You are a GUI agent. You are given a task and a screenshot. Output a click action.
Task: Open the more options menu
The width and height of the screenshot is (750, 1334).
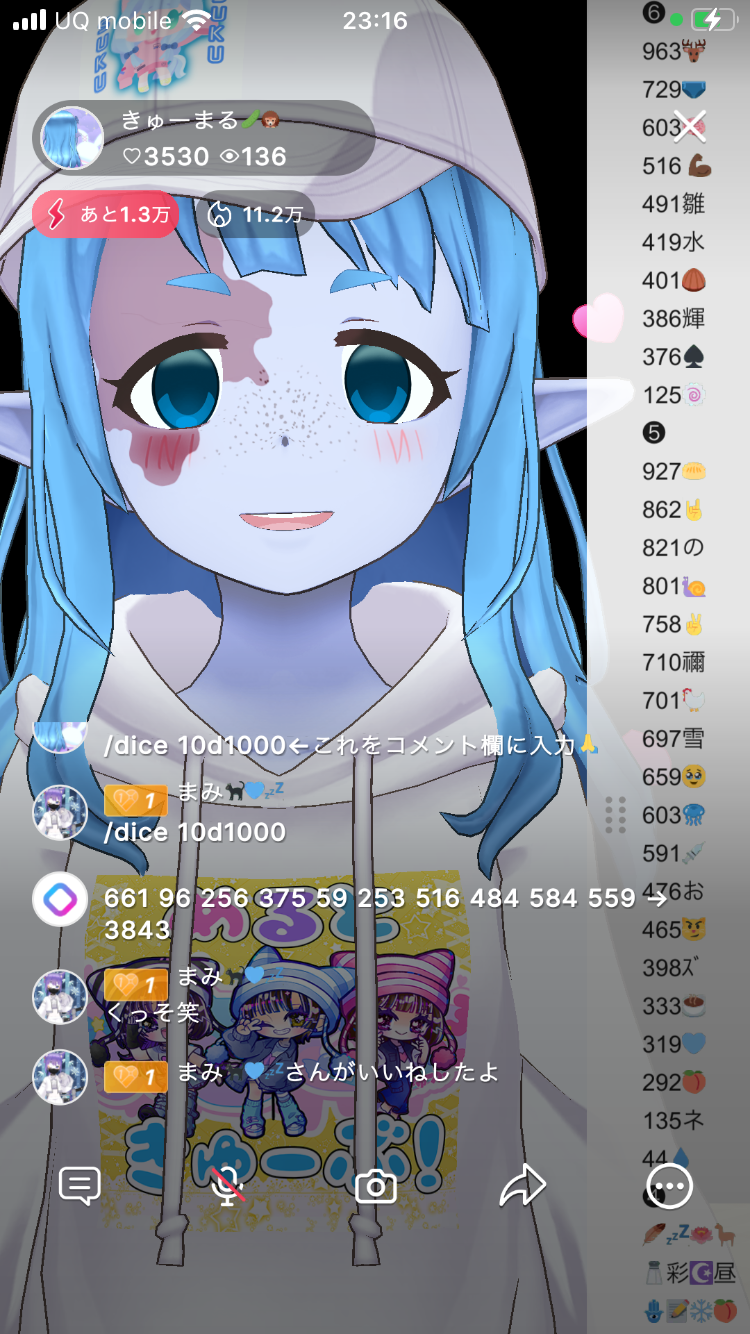tap(669, 1187)
